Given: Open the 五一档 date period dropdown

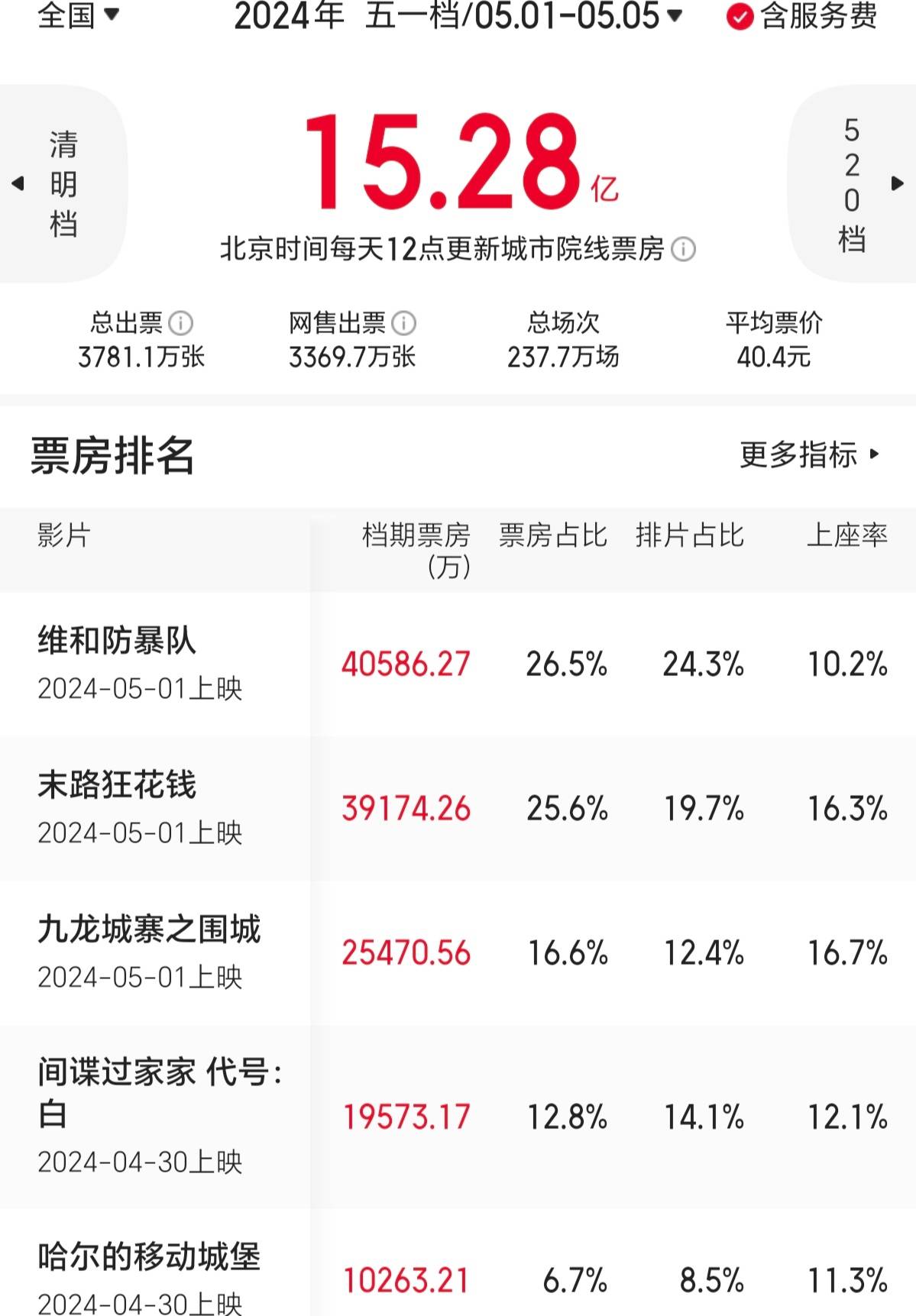Looking at the screenshot, I should pyautogui.click(x=457, y=15).
